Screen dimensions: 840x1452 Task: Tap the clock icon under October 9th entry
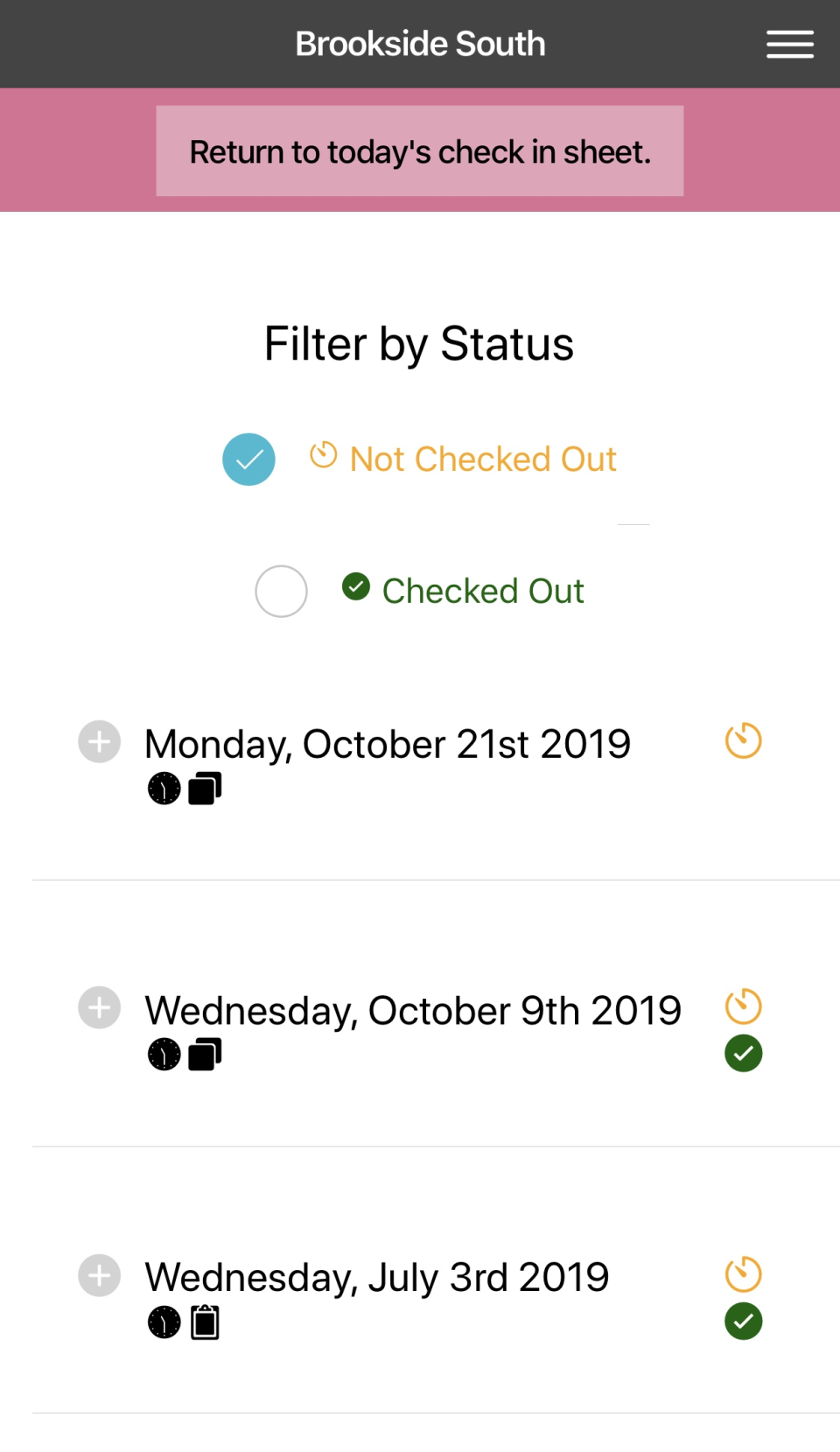click(x=164, y=1054)
